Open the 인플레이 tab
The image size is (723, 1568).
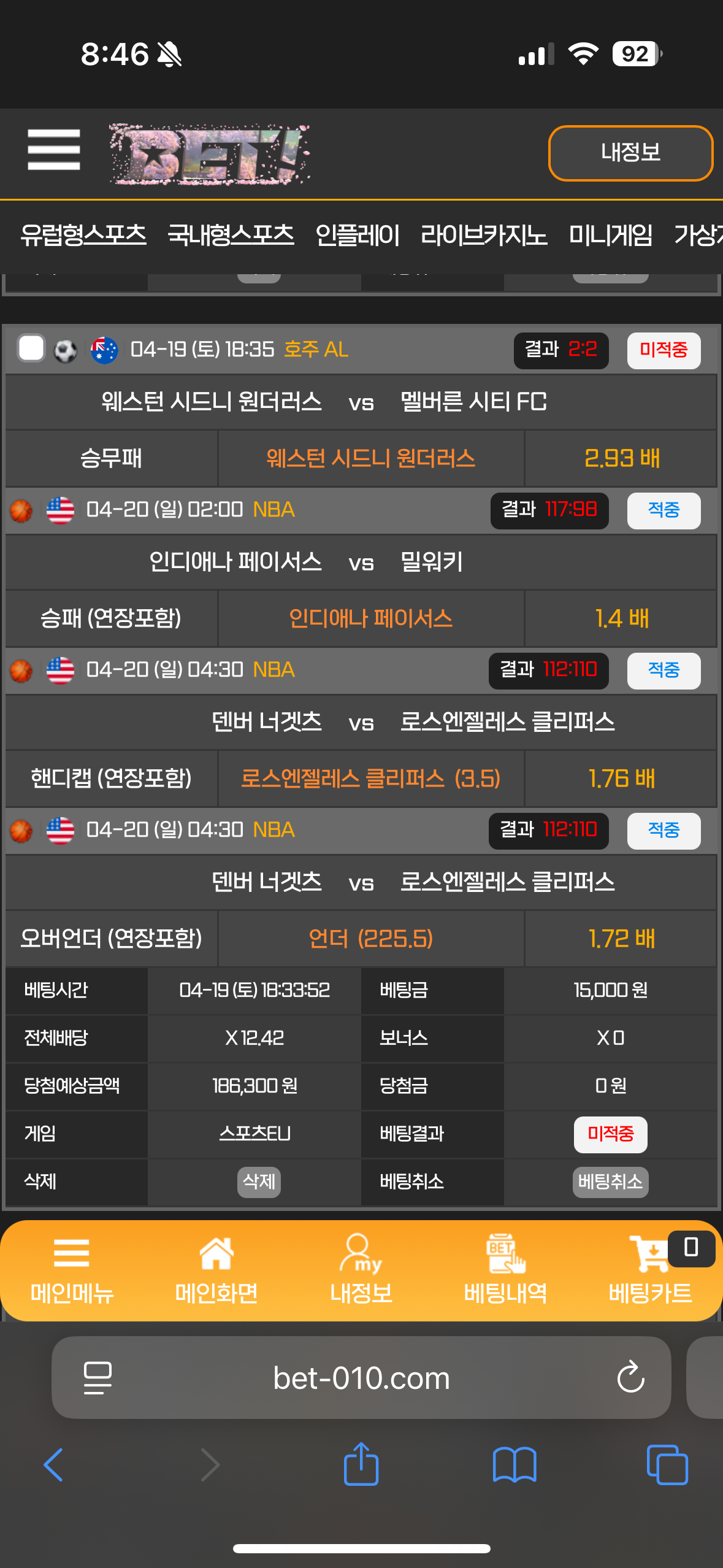[357, 236]
